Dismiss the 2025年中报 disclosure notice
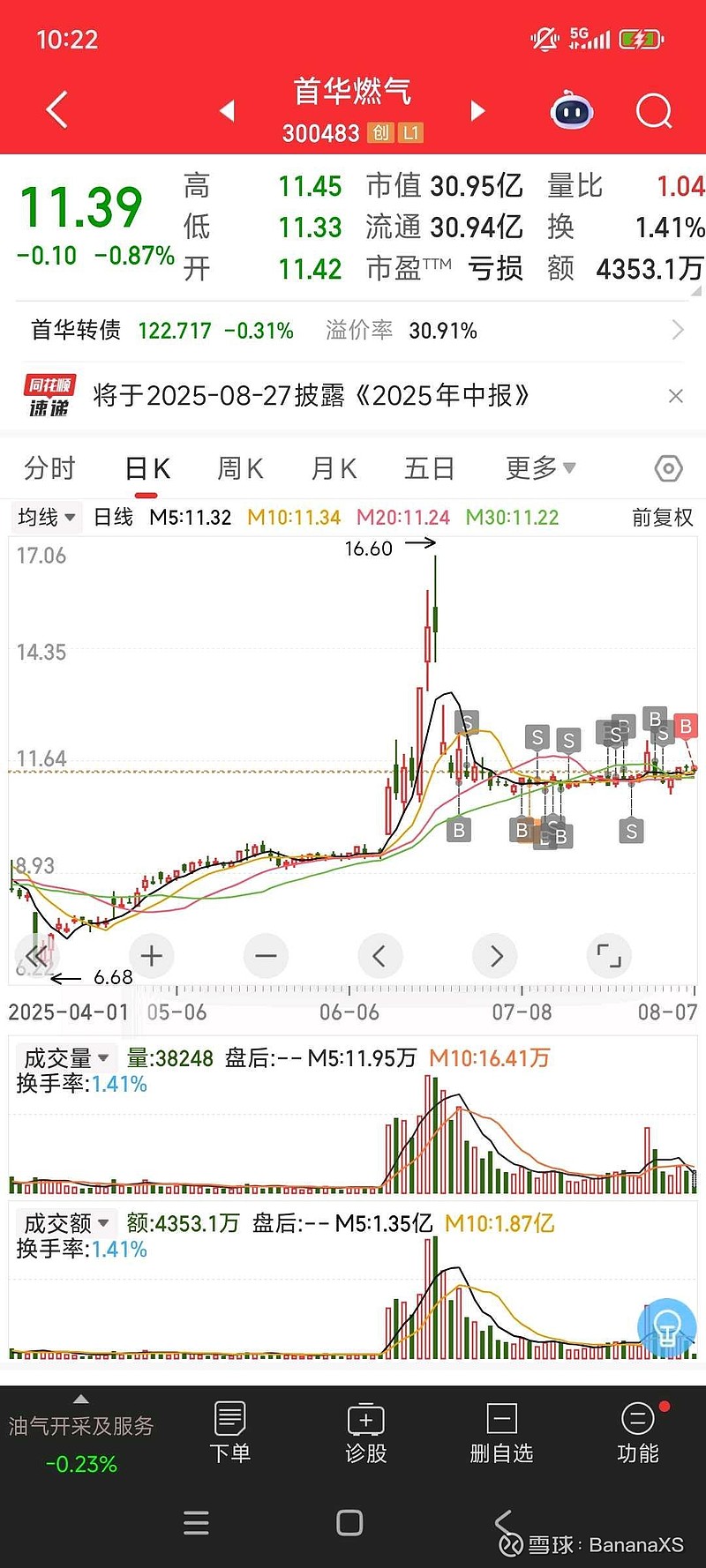This screenshot has height=1568, width=706. tap(676, 396)
